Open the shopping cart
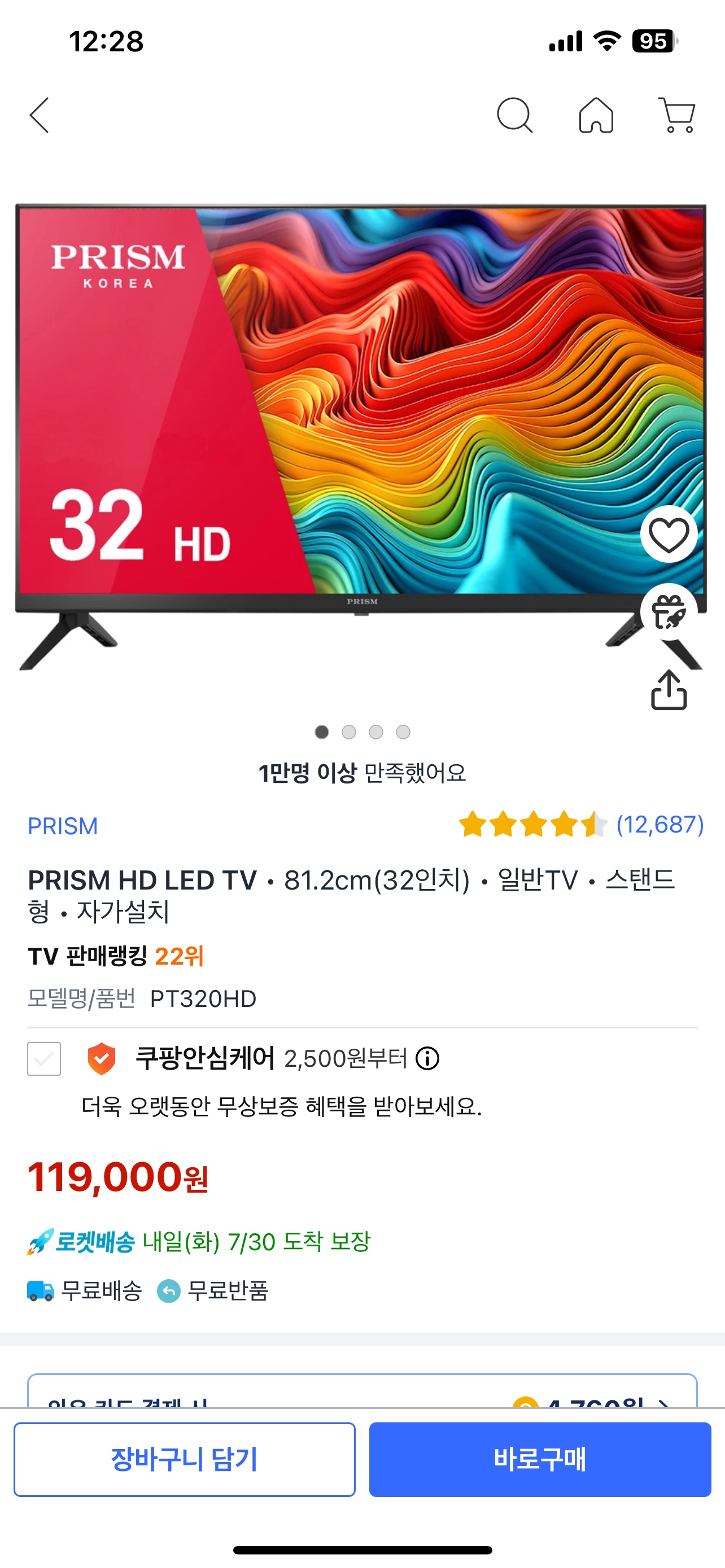Image resolution: width=725 pixels, height=1568 pixels. [x=678, y=115]
